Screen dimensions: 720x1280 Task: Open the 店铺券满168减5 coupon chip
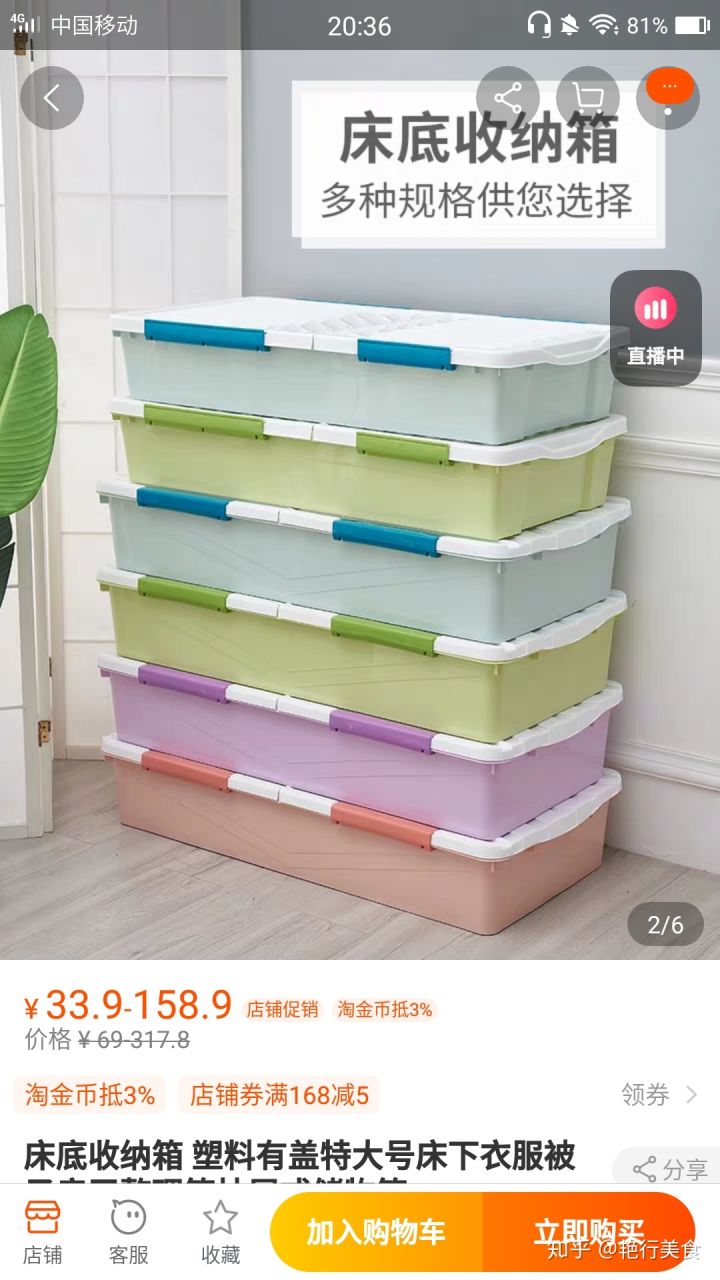tap(279, 1095)
